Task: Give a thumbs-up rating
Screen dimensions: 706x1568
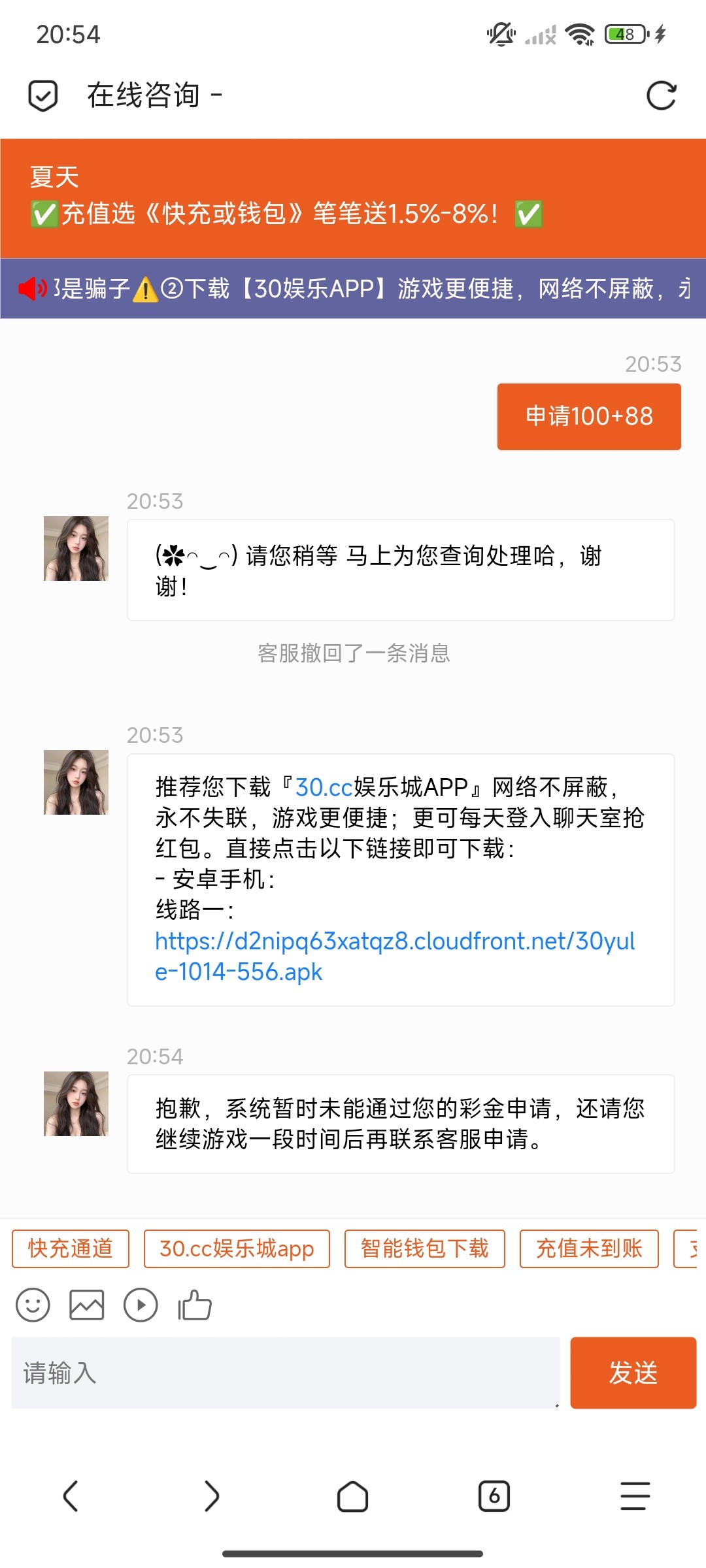Action: (195, 1305)
